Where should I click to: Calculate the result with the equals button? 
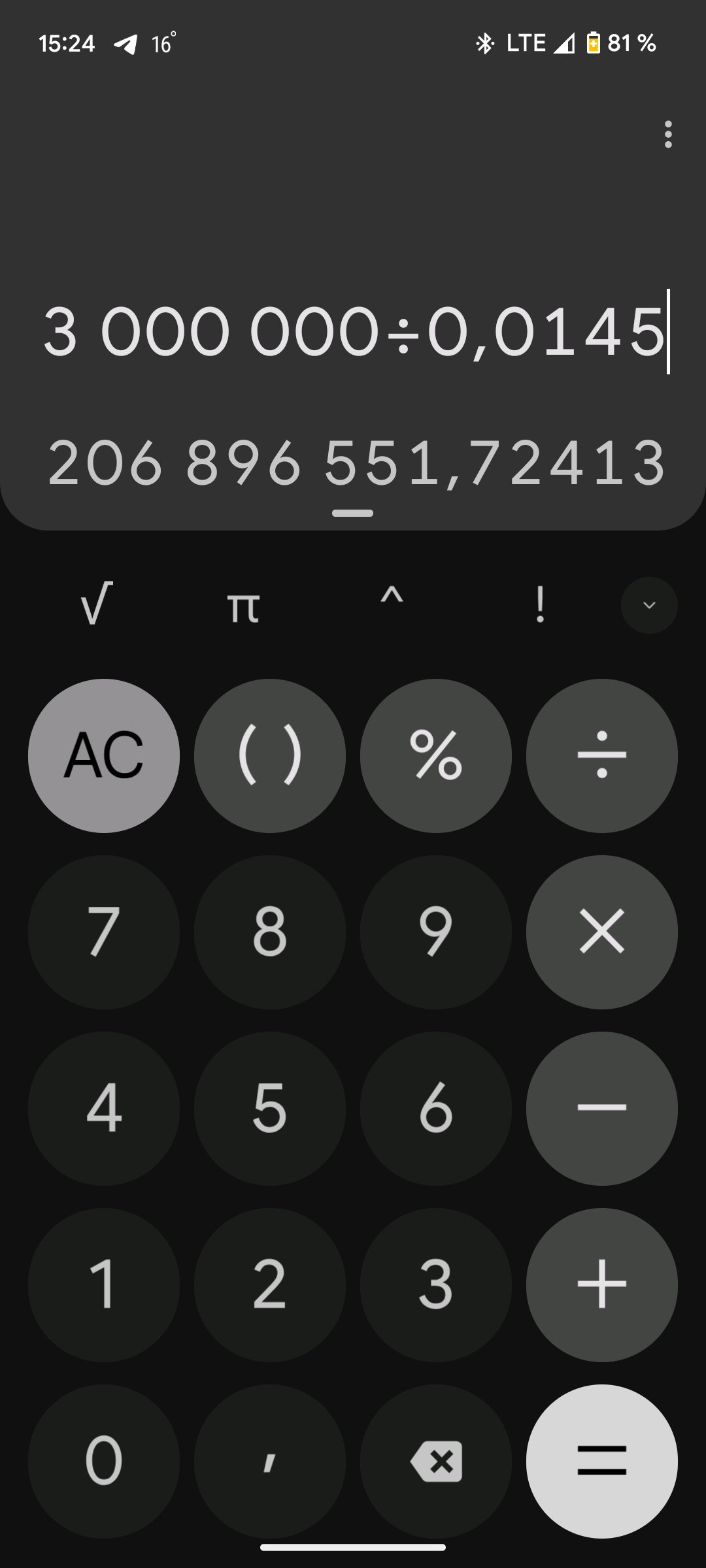tap(602, 1462)
